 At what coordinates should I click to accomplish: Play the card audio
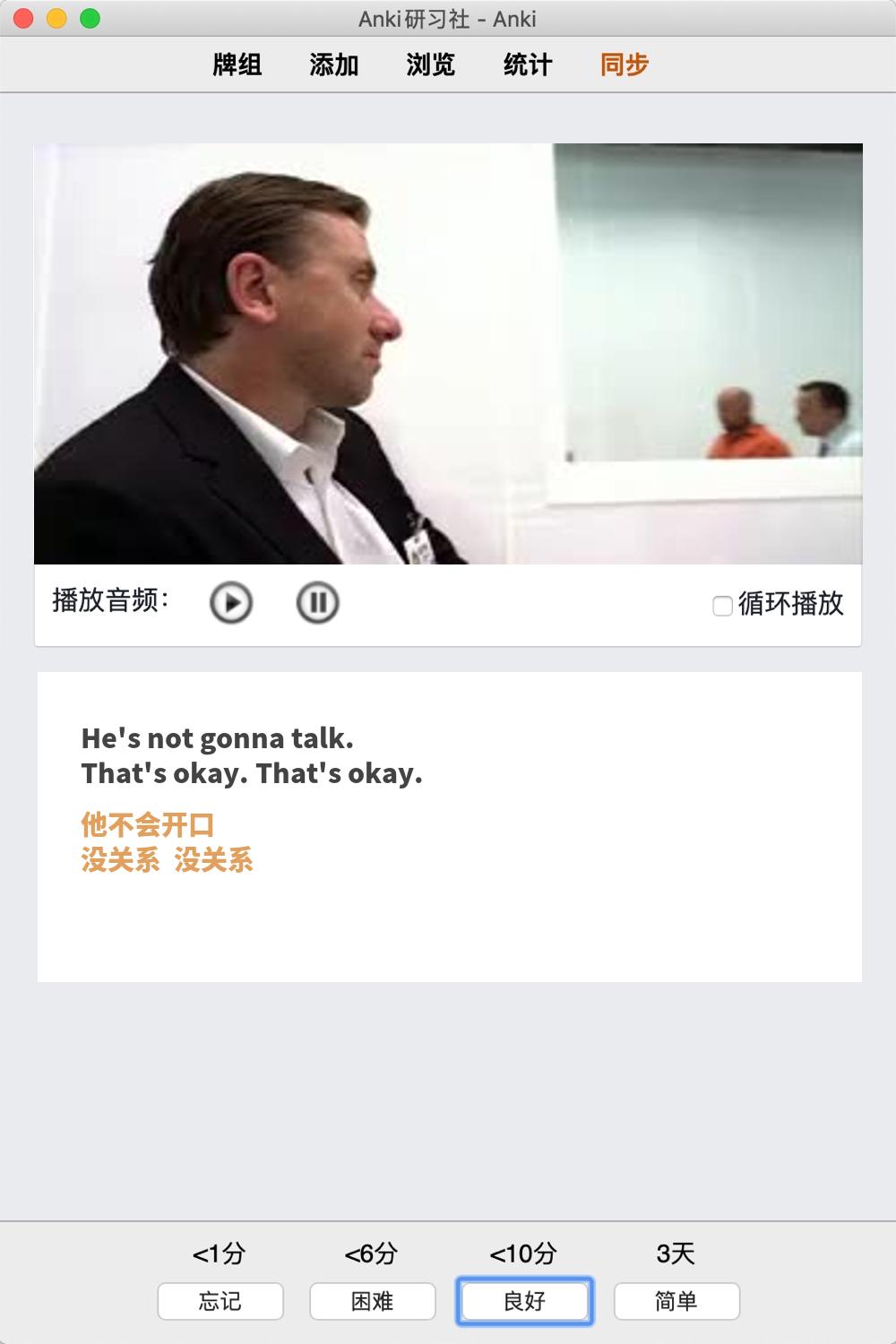(231, 602)
